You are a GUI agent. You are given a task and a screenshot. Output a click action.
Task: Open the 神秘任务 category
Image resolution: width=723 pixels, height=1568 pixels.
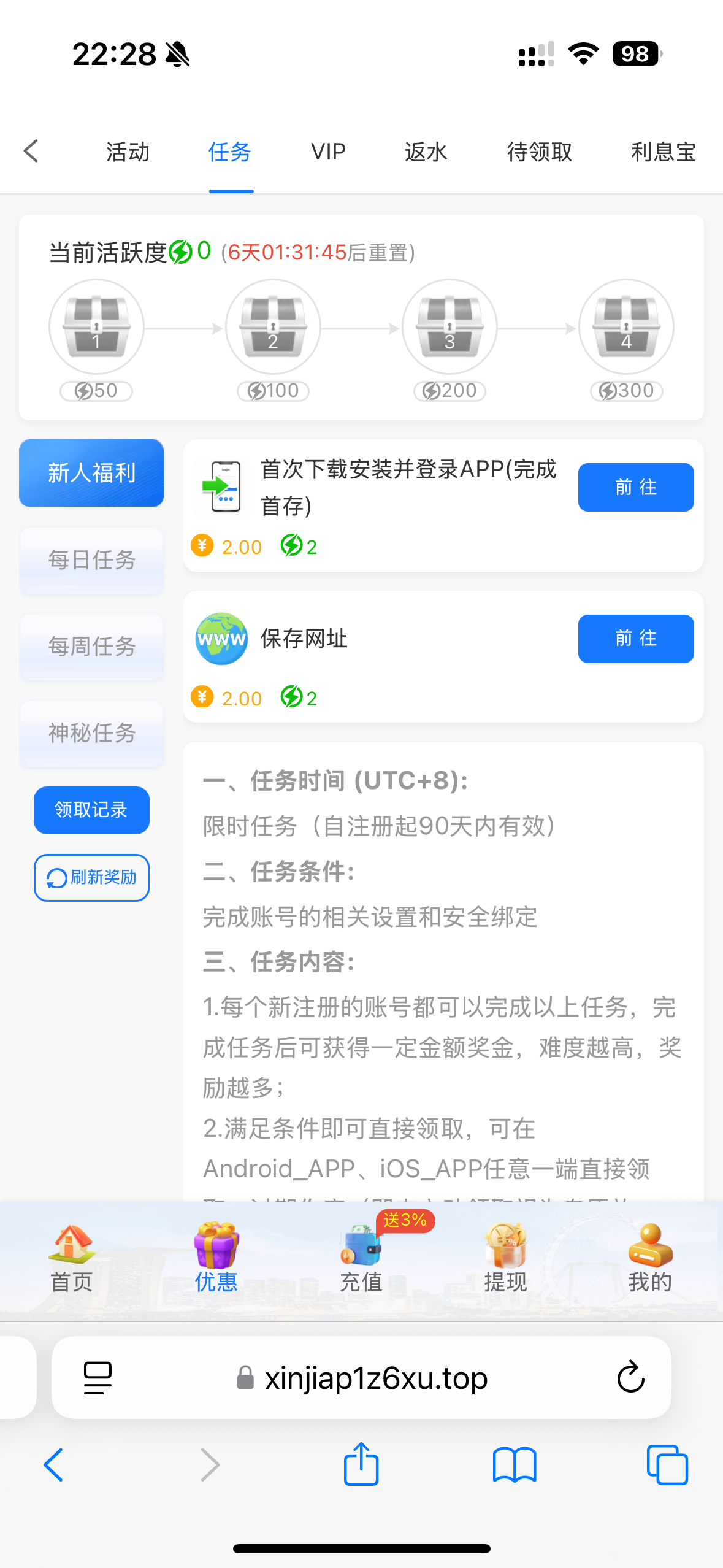tap(91, 732)
